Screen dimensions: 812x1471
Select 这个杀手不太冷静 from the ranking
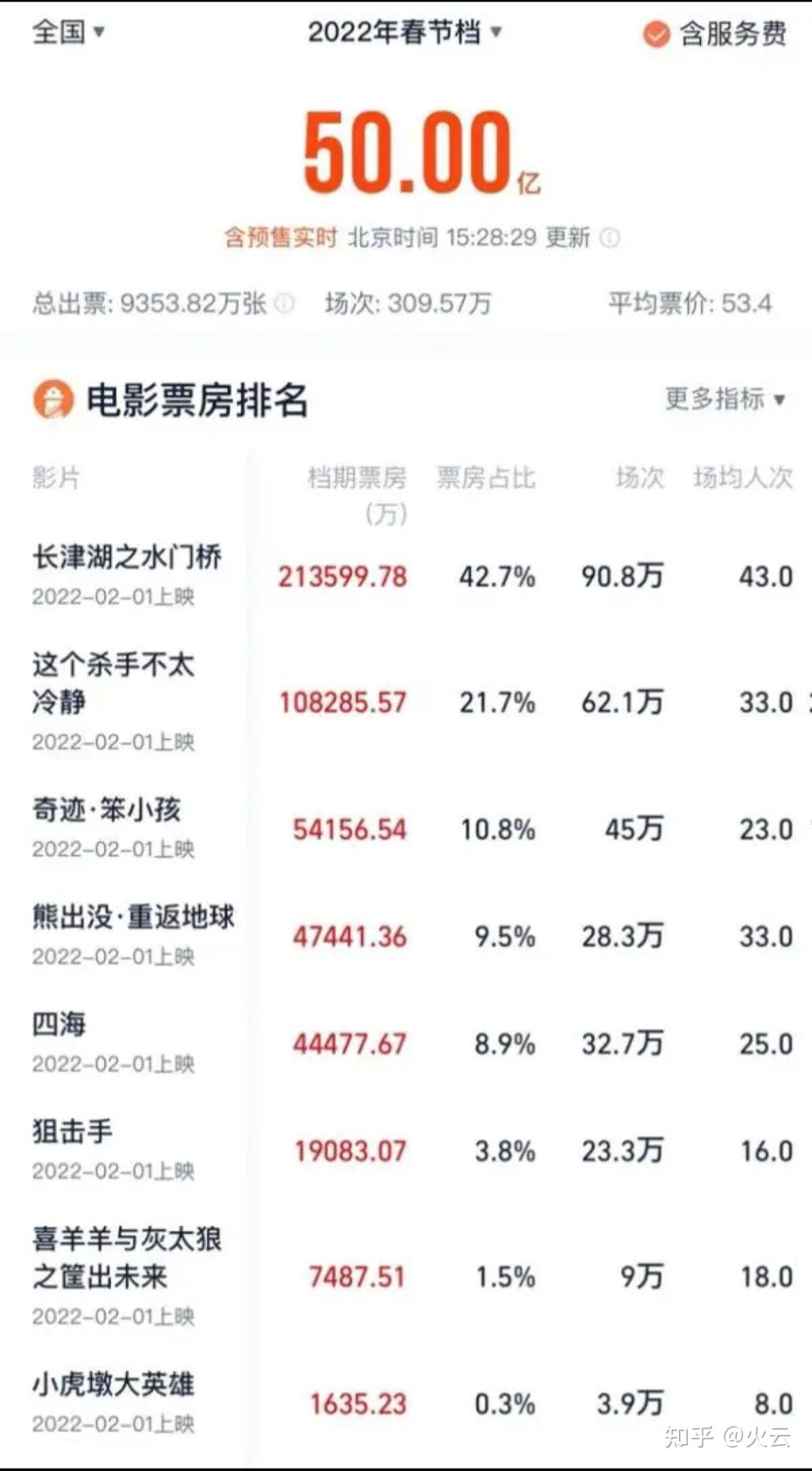pyautogui.click(x=114, y=684)
